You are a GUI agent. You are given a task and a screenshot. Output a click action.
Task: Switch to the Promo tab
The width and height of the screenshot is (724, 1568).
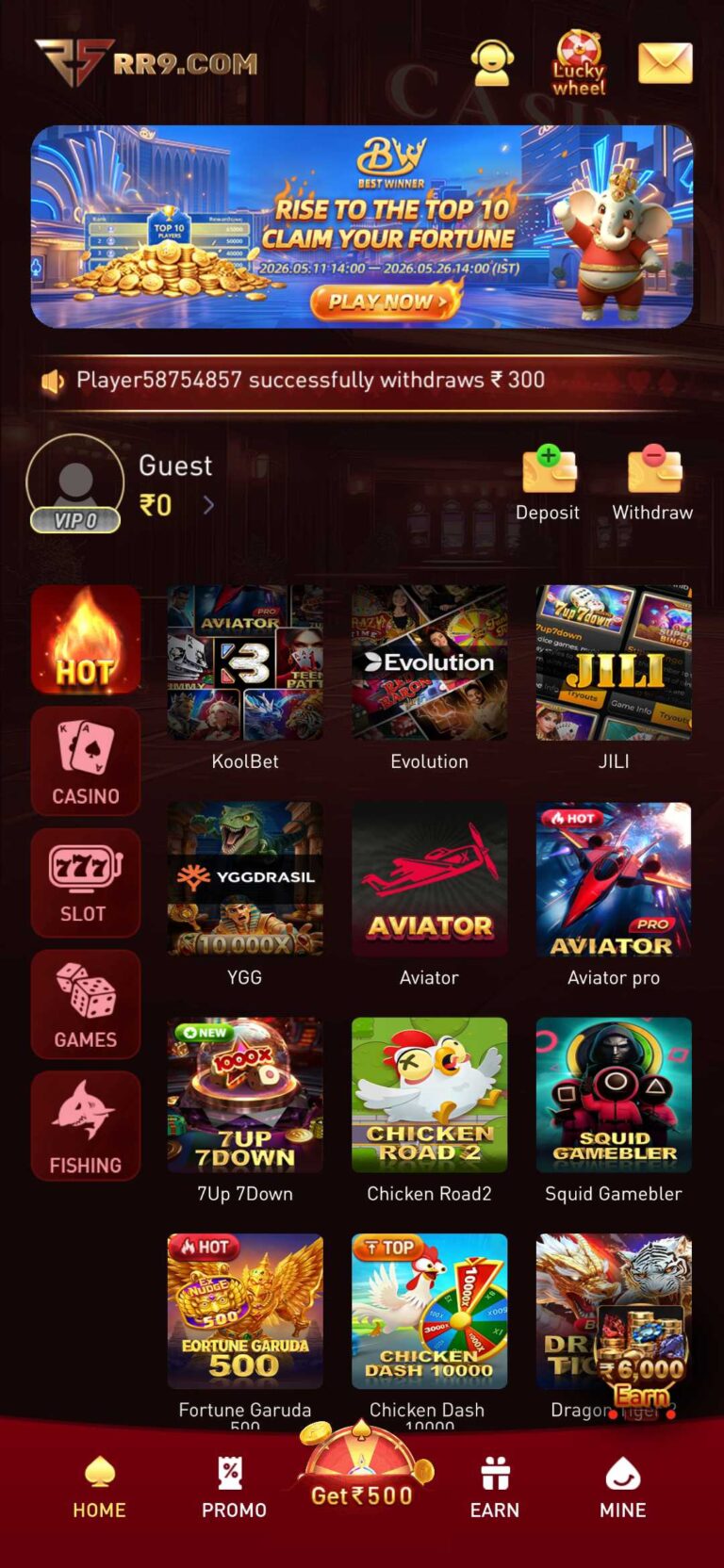[x=234, y=1488]
